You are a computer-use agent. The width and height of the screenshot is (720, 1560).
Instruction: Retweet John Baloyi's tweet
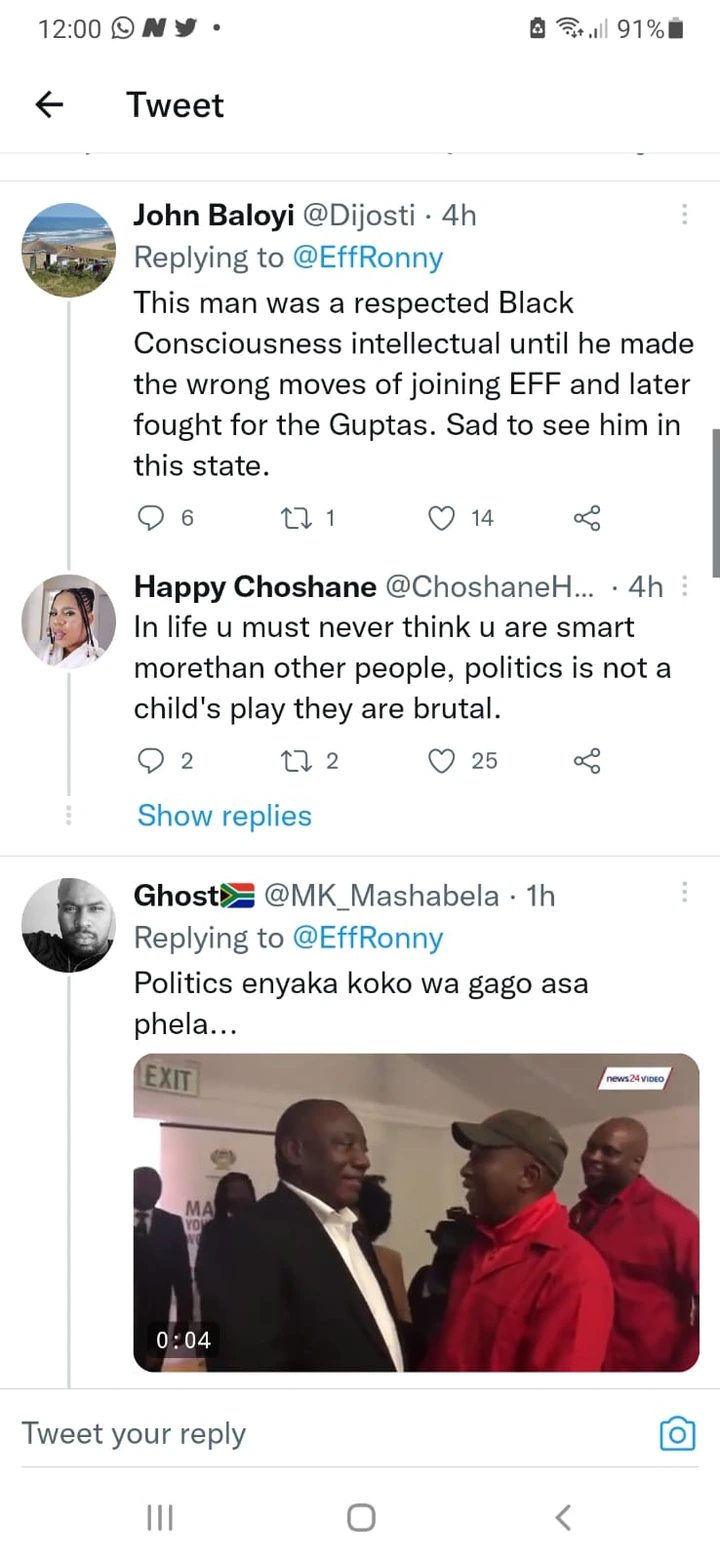click(x=296, y=517)
